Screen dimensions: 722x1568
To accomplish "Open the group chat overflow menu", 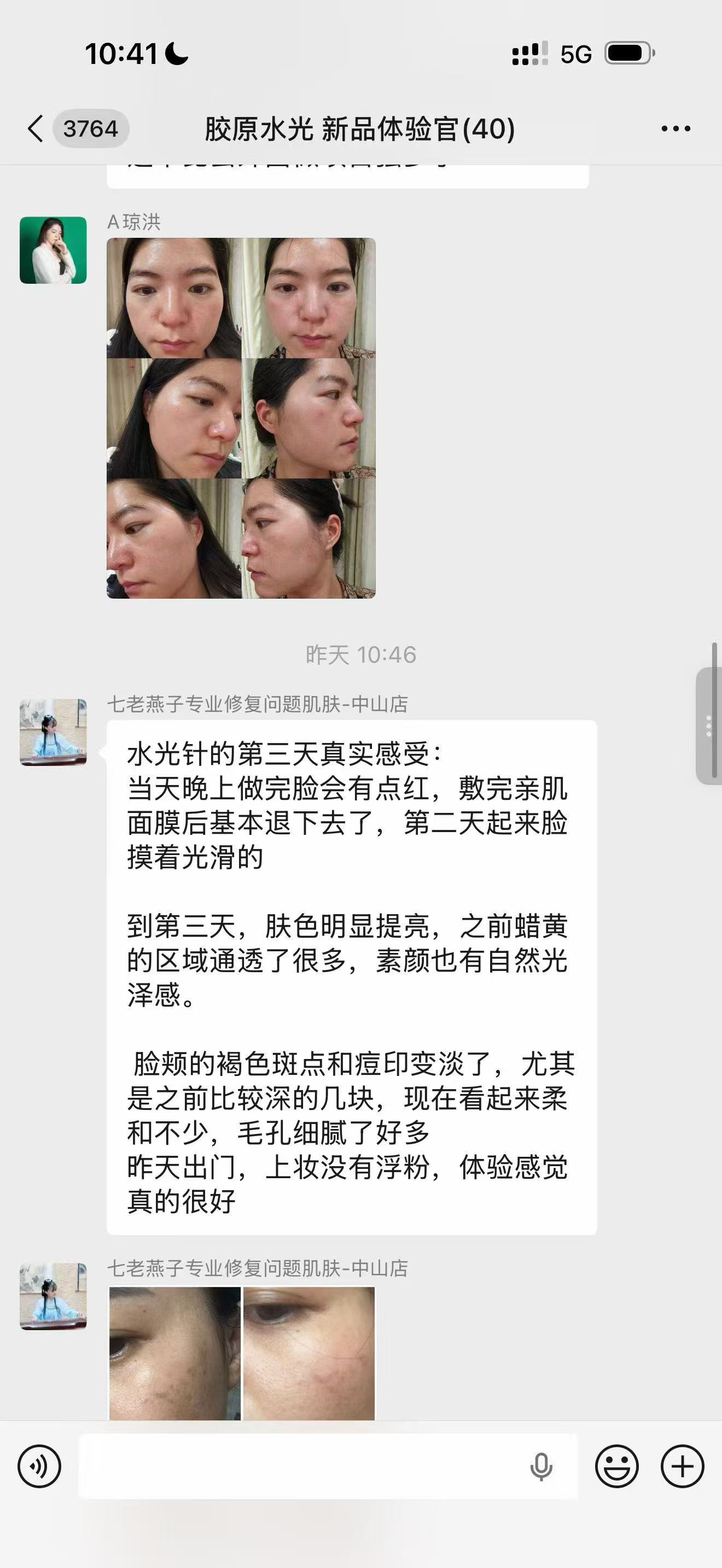I will pos(676,128).
